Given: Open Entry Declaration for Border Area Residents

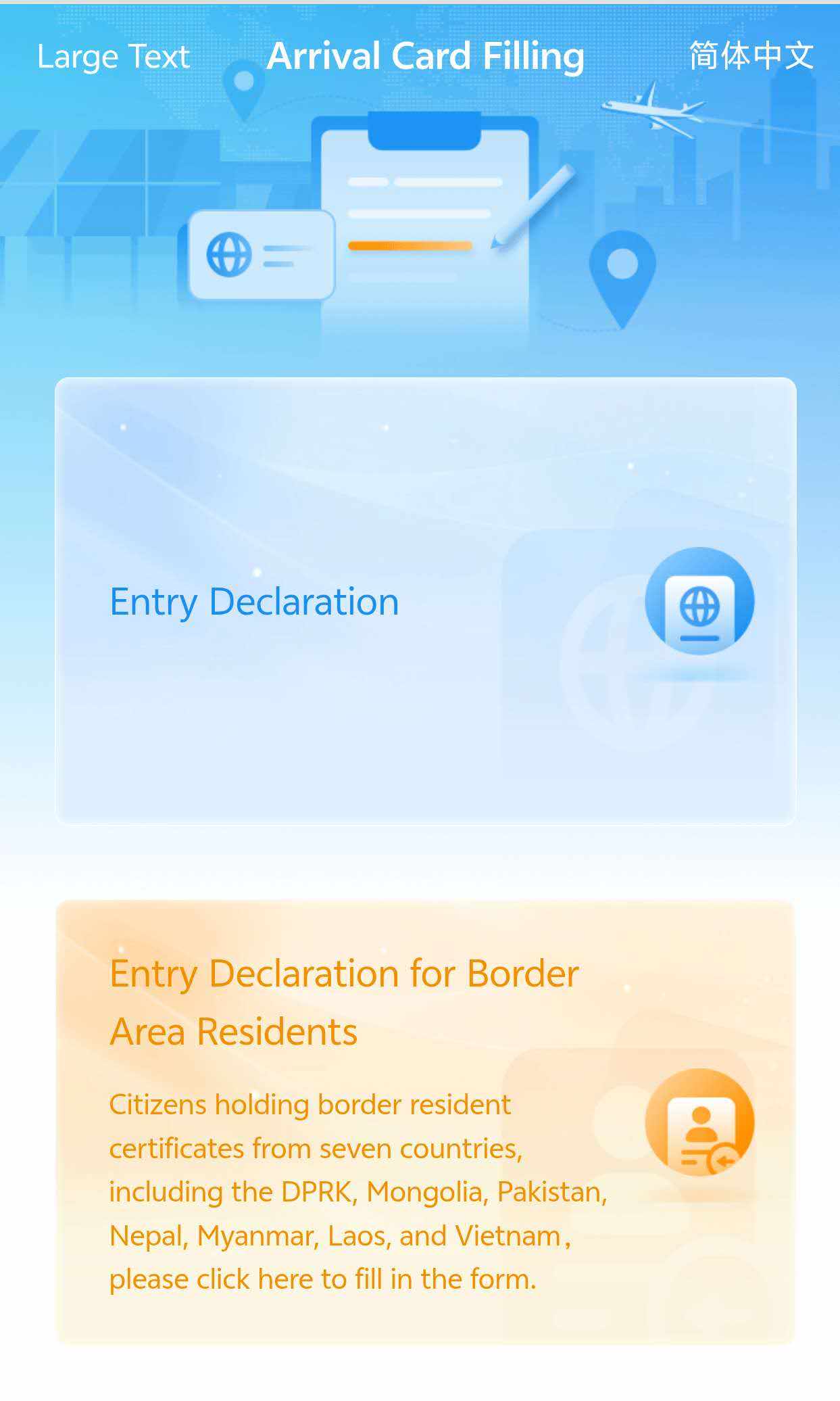Looking at the screenshot, I should (425, 1122).
